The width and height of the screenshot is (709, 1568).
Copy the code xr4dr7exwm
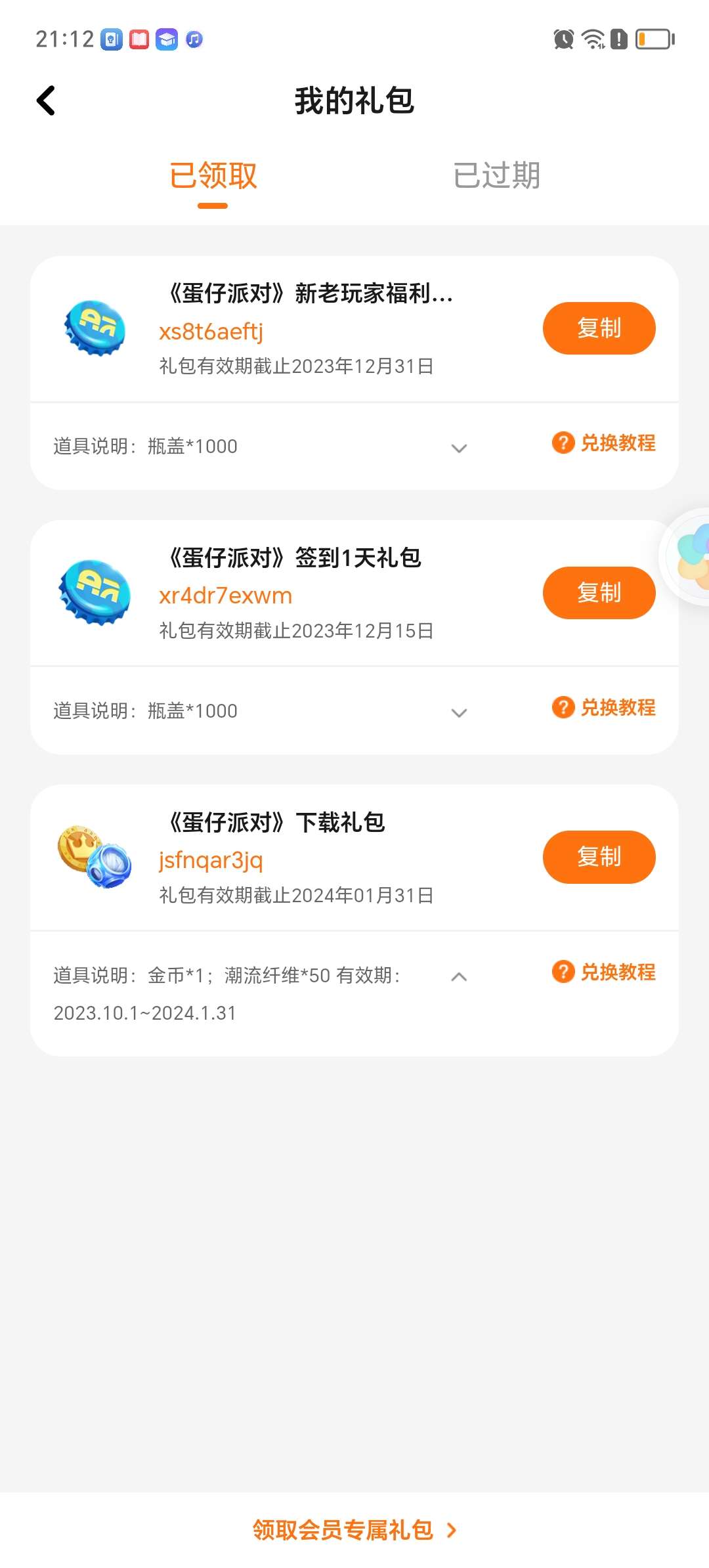tap(598, 593)
